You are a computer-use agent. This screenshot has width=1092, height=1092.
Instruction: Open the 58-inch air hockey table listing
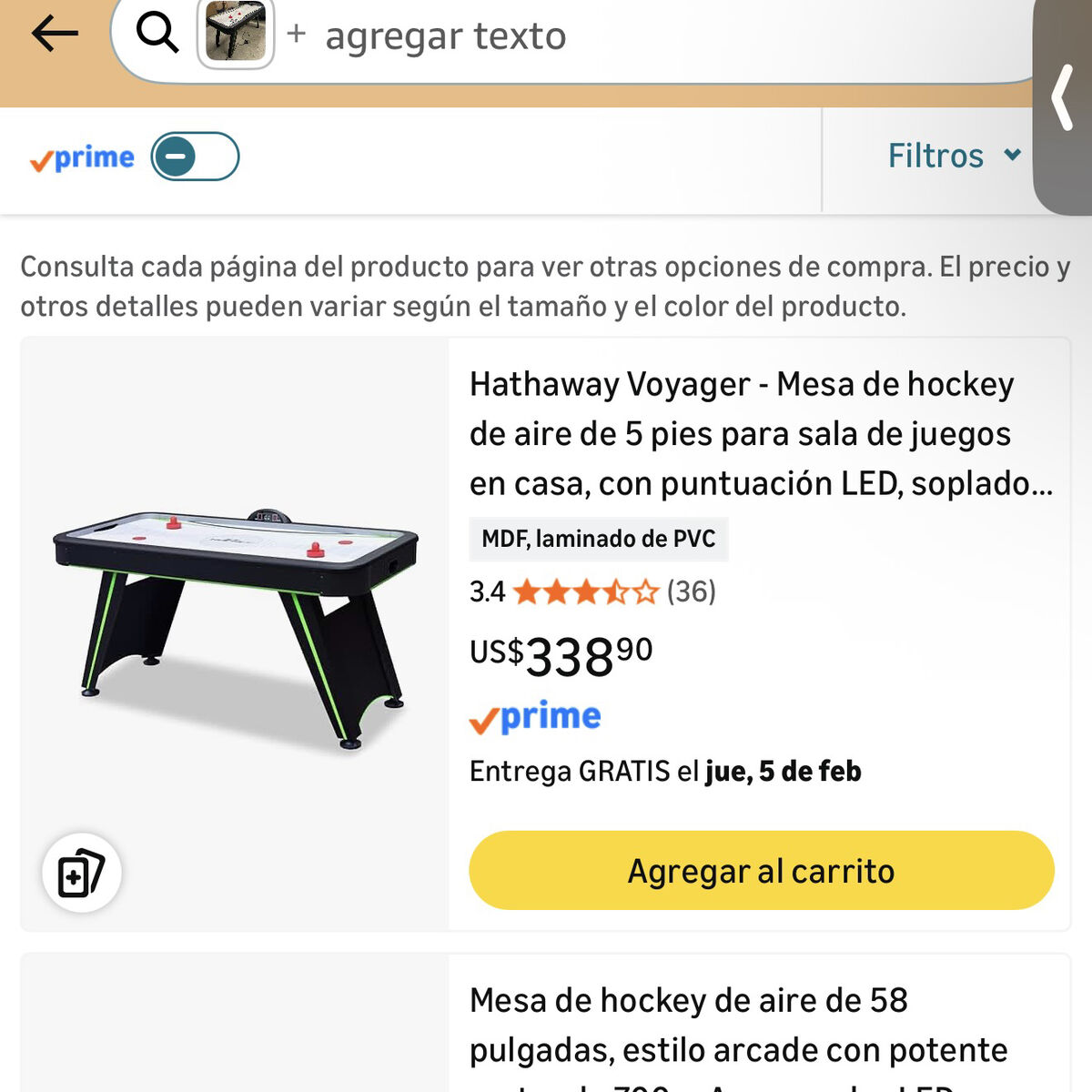(x=737, y=1025)
